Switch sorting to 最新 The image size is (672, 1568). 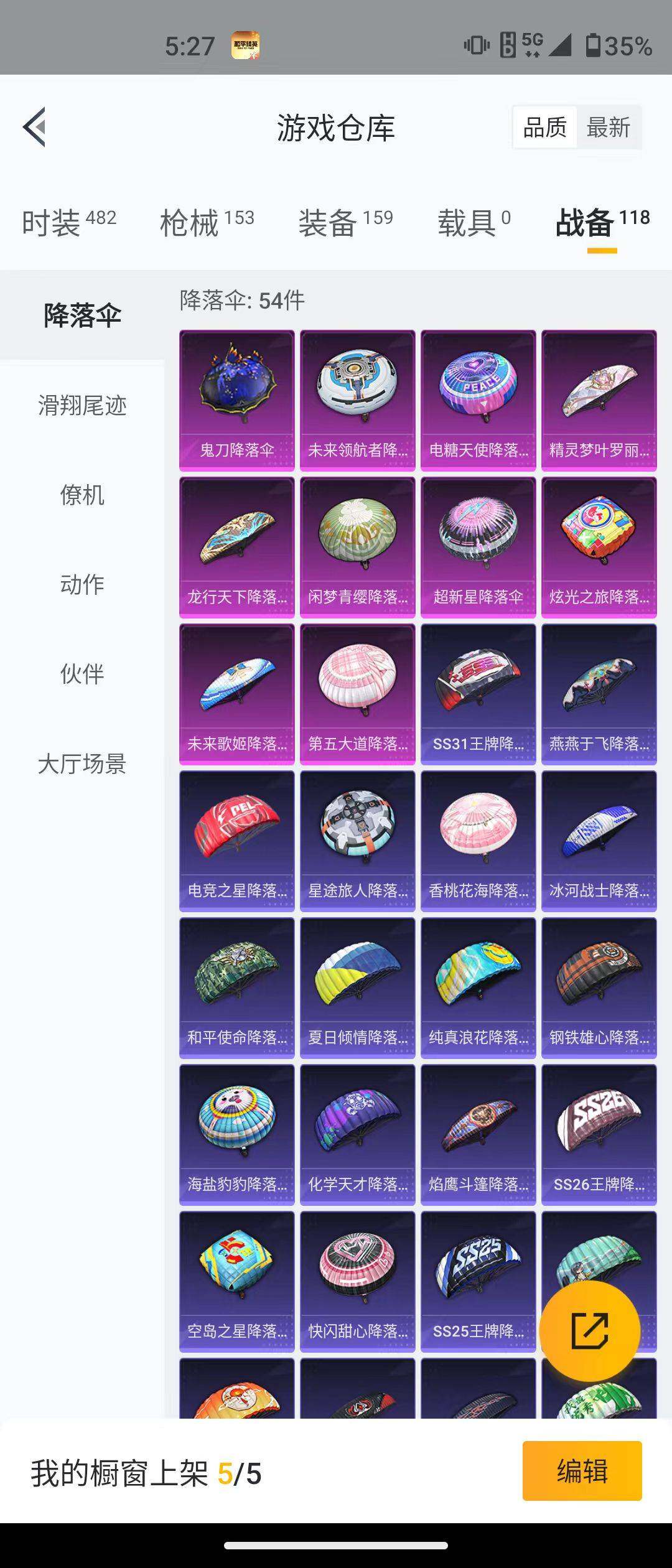click(x=607, y=126)
